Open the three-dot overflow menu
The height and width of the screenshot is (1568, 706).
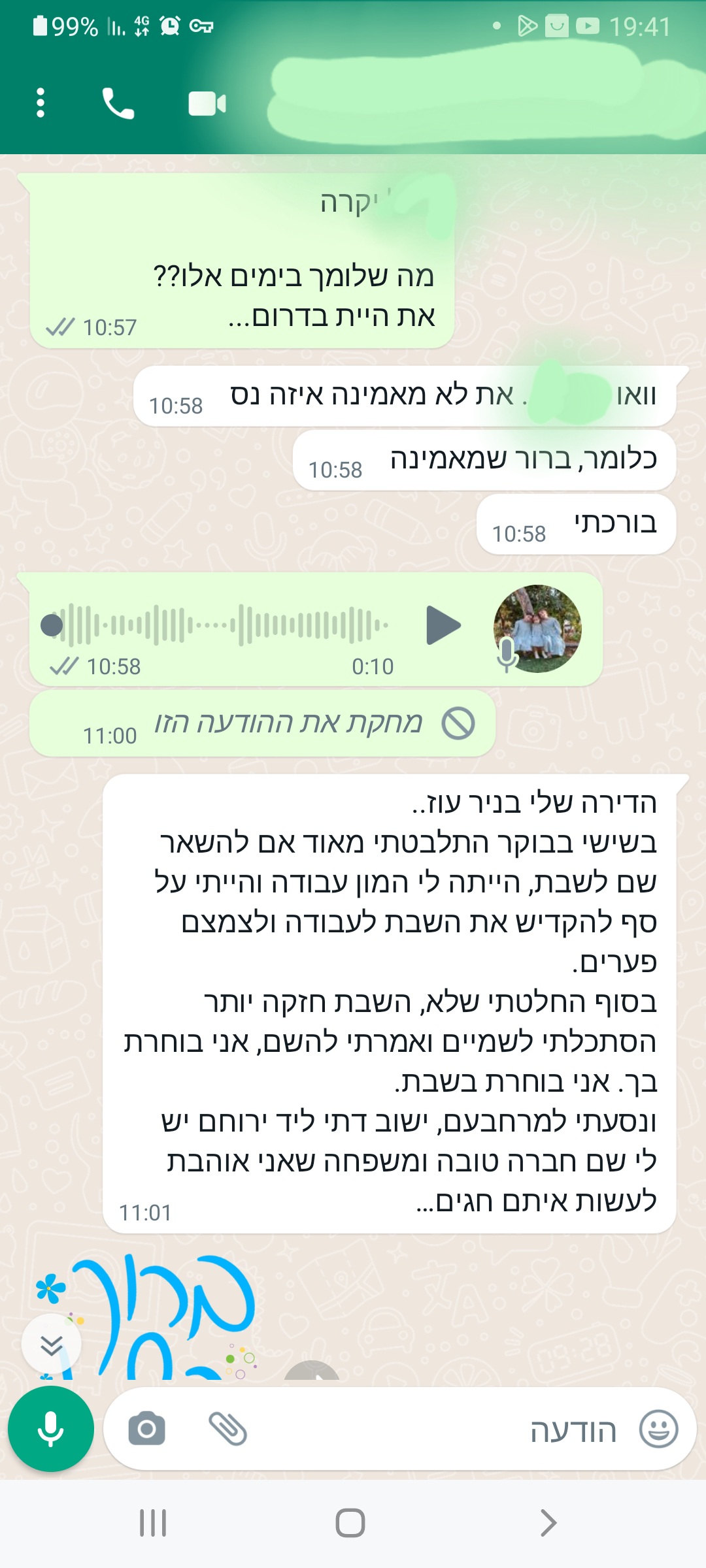tap(41, 103)
